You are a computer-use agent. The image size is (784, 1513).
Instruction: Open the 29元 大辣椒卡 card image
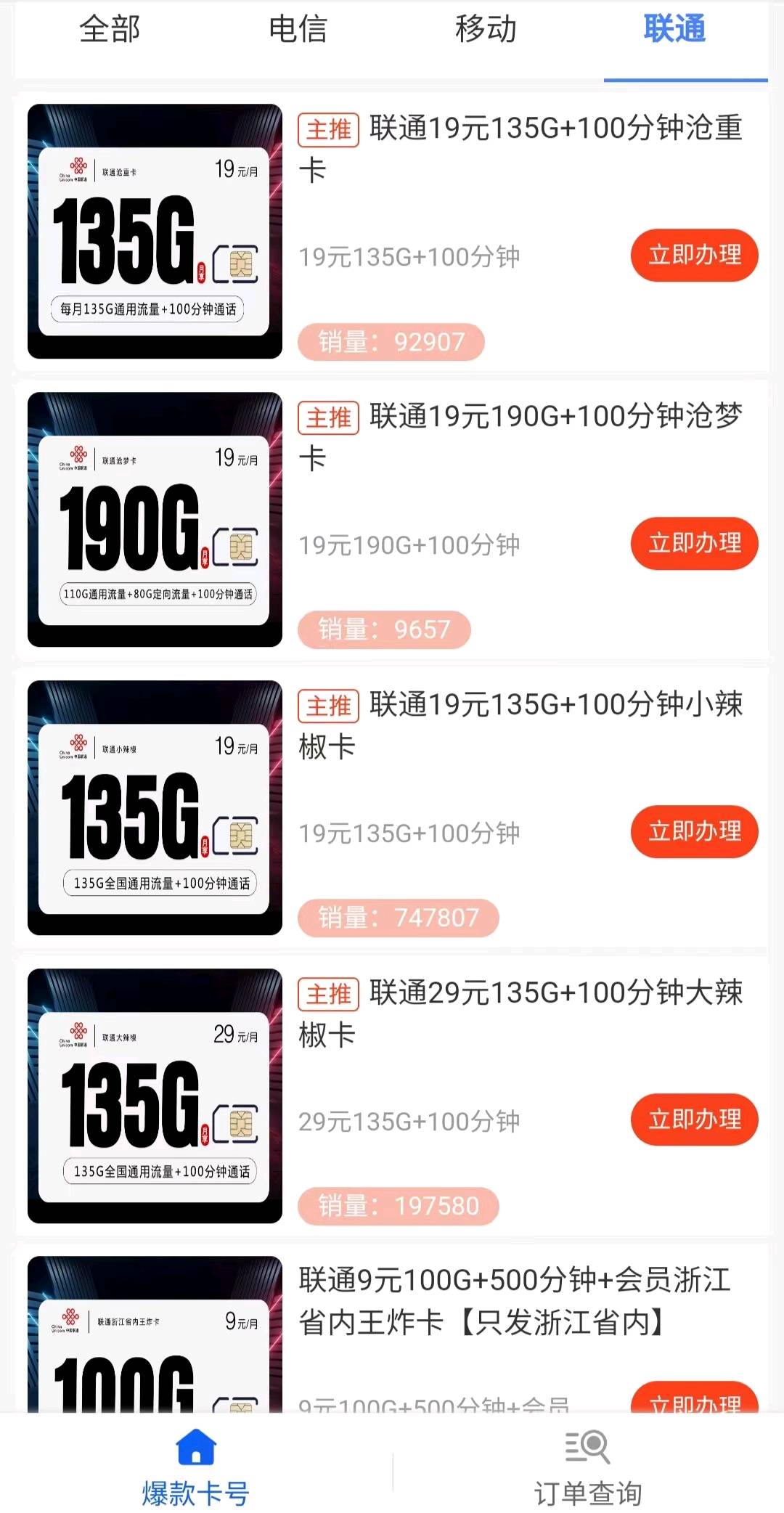pyautogui.click(x=155, y=1096)
